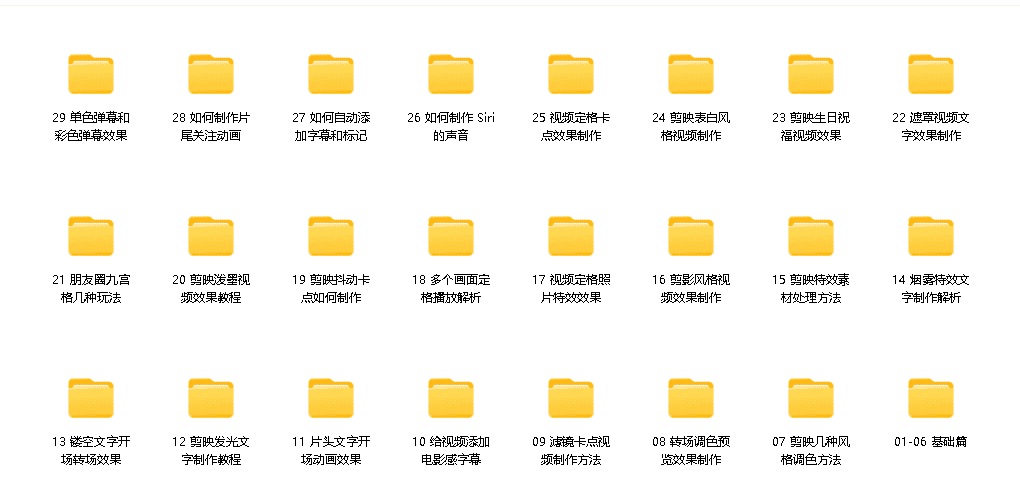Open folder 28 如何制作片尾关注动画

tap(211, 75)
